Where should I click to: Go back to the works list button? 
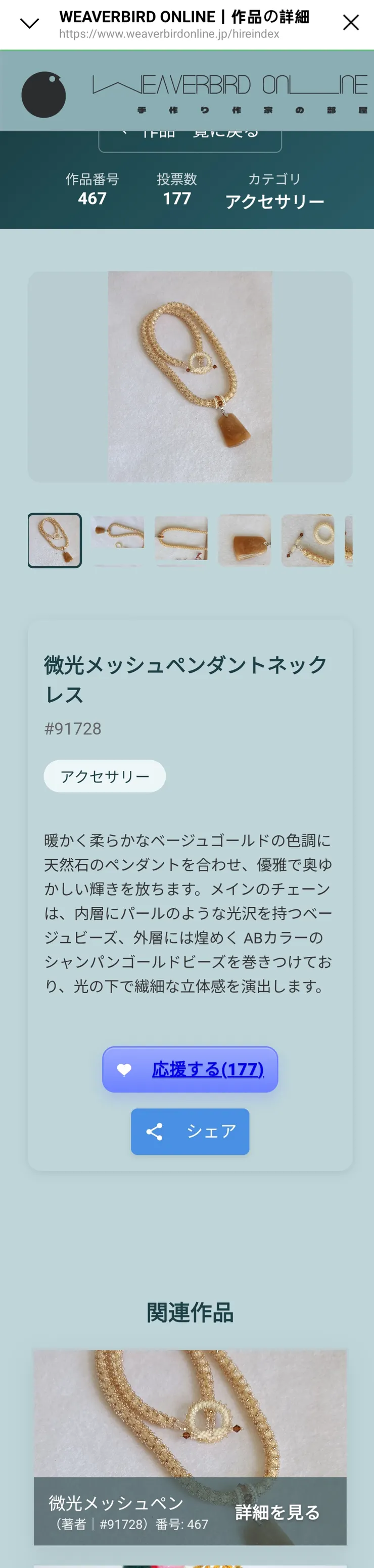tap(190, 138)
